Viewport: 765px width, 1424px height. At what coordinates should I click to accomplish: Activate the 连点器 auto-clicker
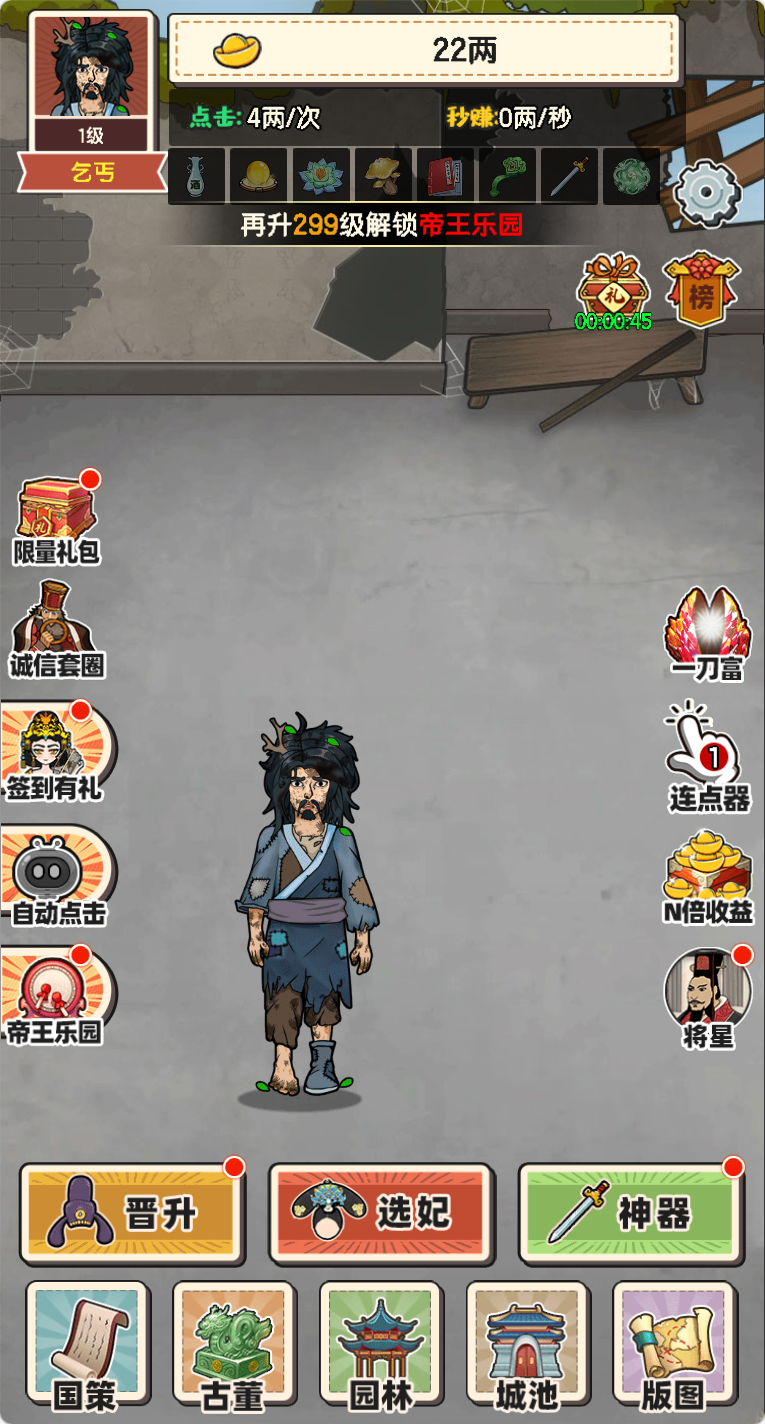coord(707,758)
